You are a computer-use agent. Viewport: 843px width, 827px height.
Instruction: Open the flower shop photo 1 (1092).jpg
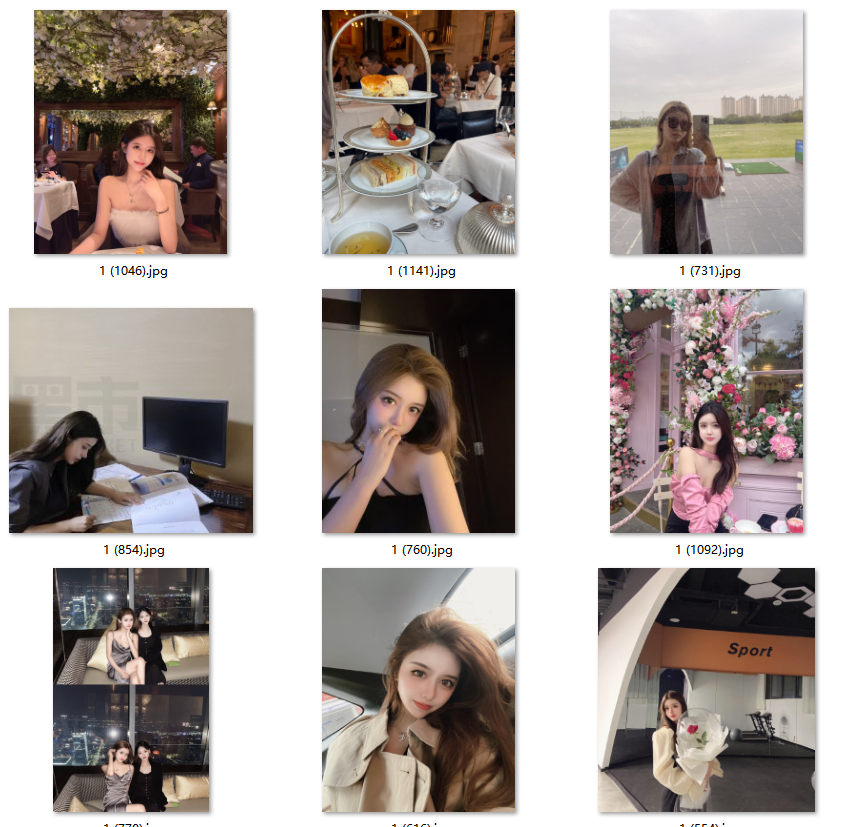click(x=706, y=411)
